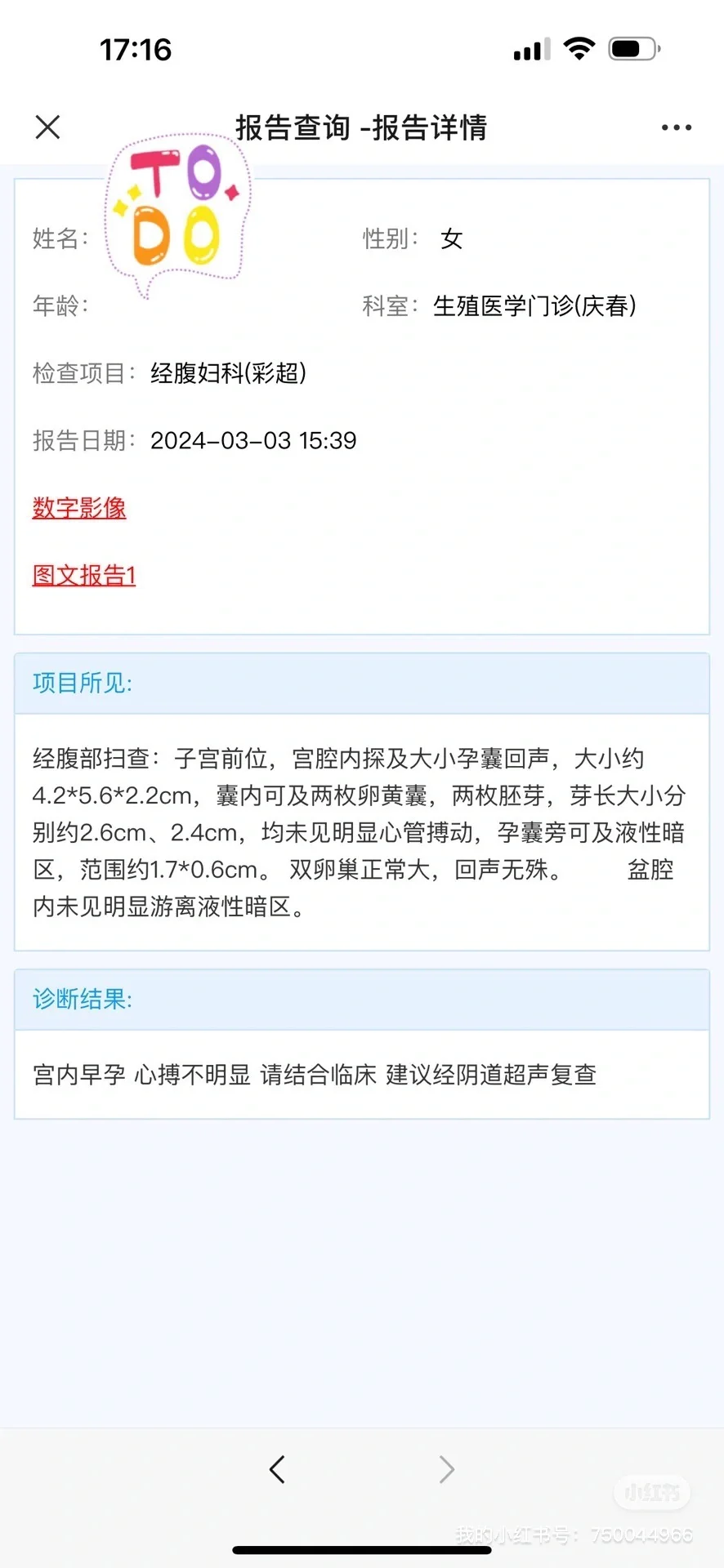This screenshot has height=1568, width=724.
Task: Open the three-dot overflow menu
Action: coord(676,127)
